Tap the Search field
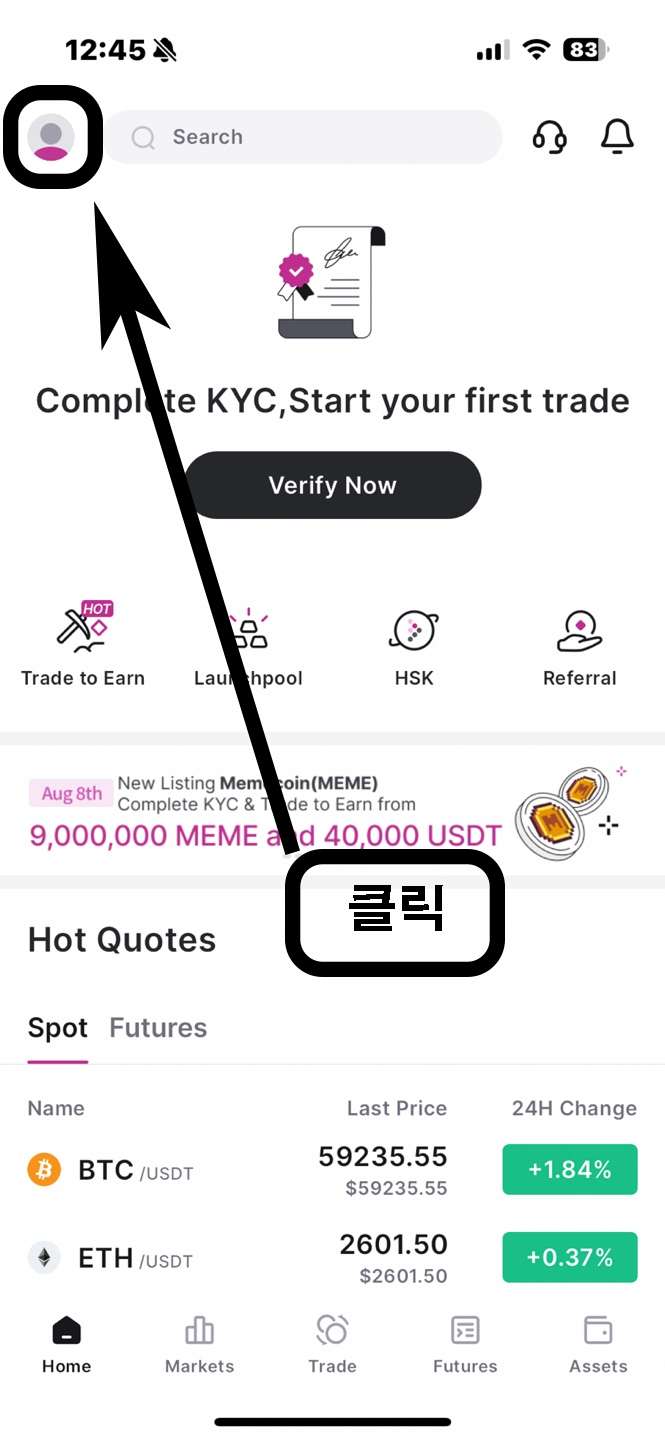Image resolution: width=665 pixels, height=1440 pixels. click(303, 137)
